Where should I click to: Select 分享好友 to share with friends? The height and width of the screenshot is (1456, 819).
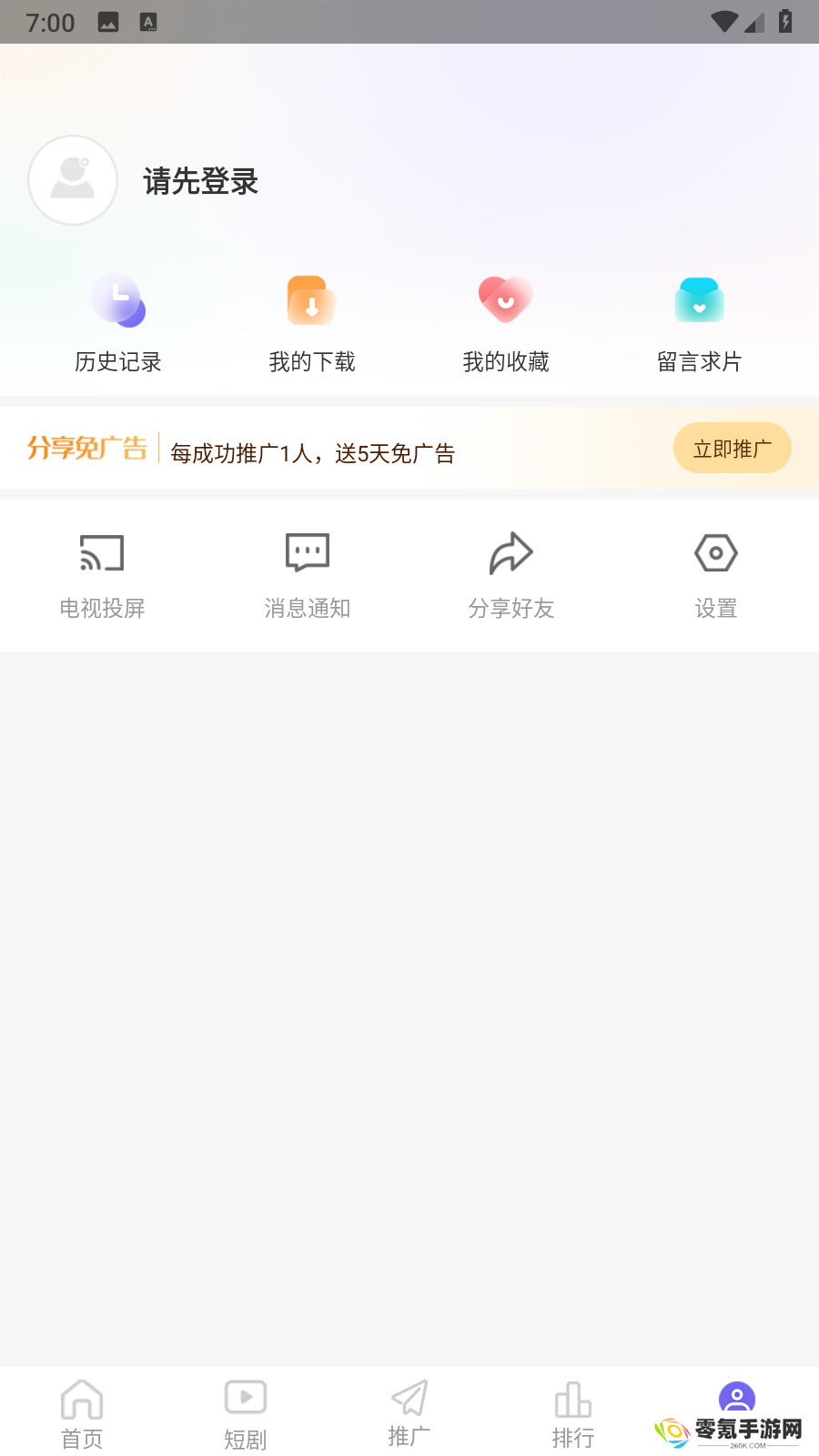point(511,576)
